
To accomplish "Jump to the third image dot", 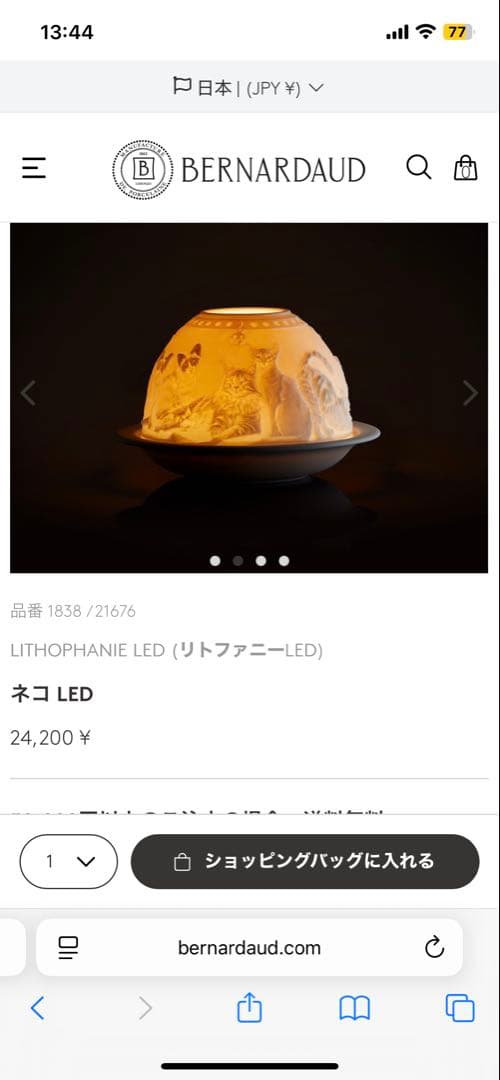I will 261,561.
